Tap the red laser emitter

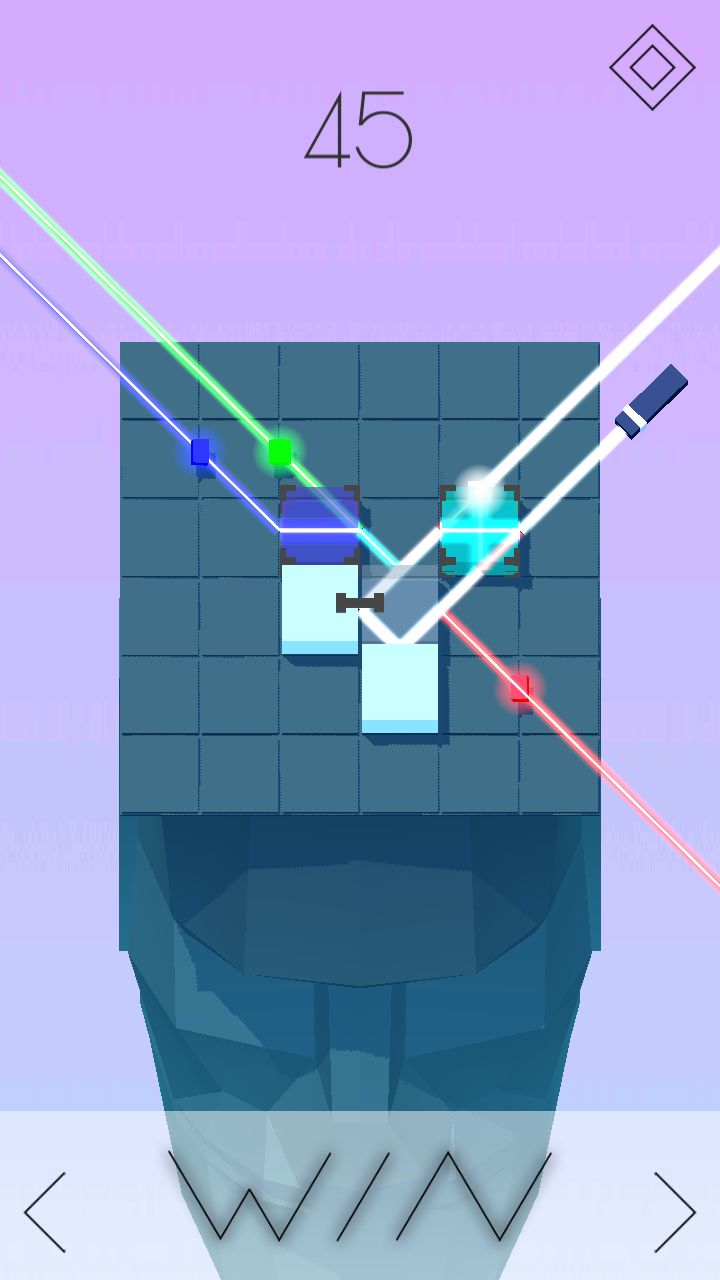coord(520,688)
